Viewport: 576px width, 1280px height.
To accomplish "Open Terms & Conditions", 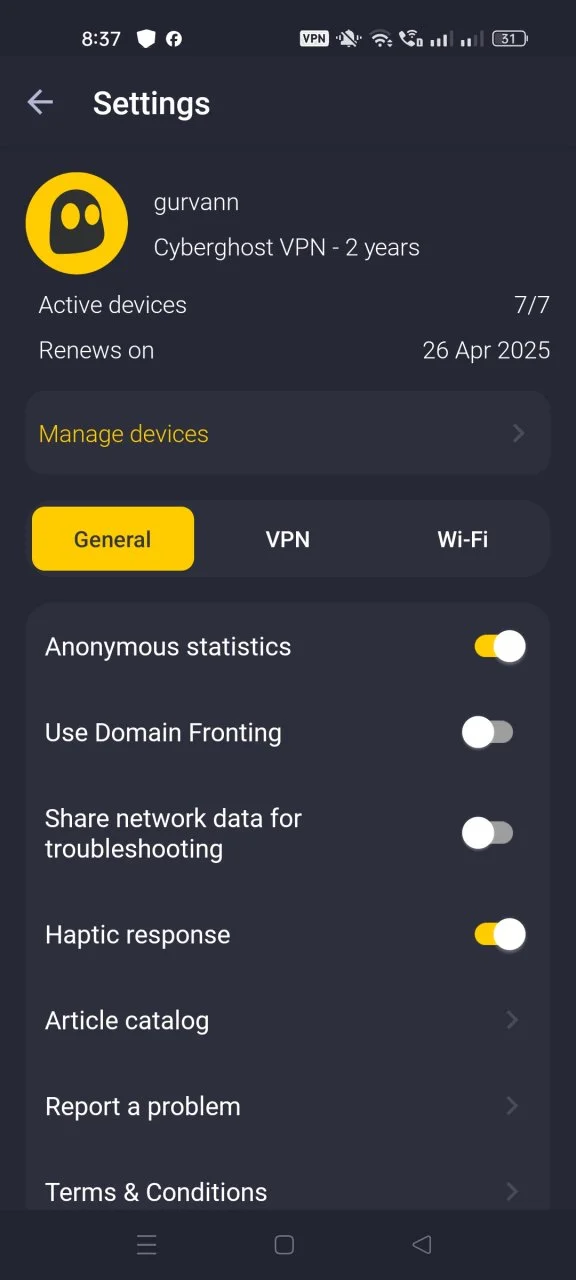I will [288, 1191].
